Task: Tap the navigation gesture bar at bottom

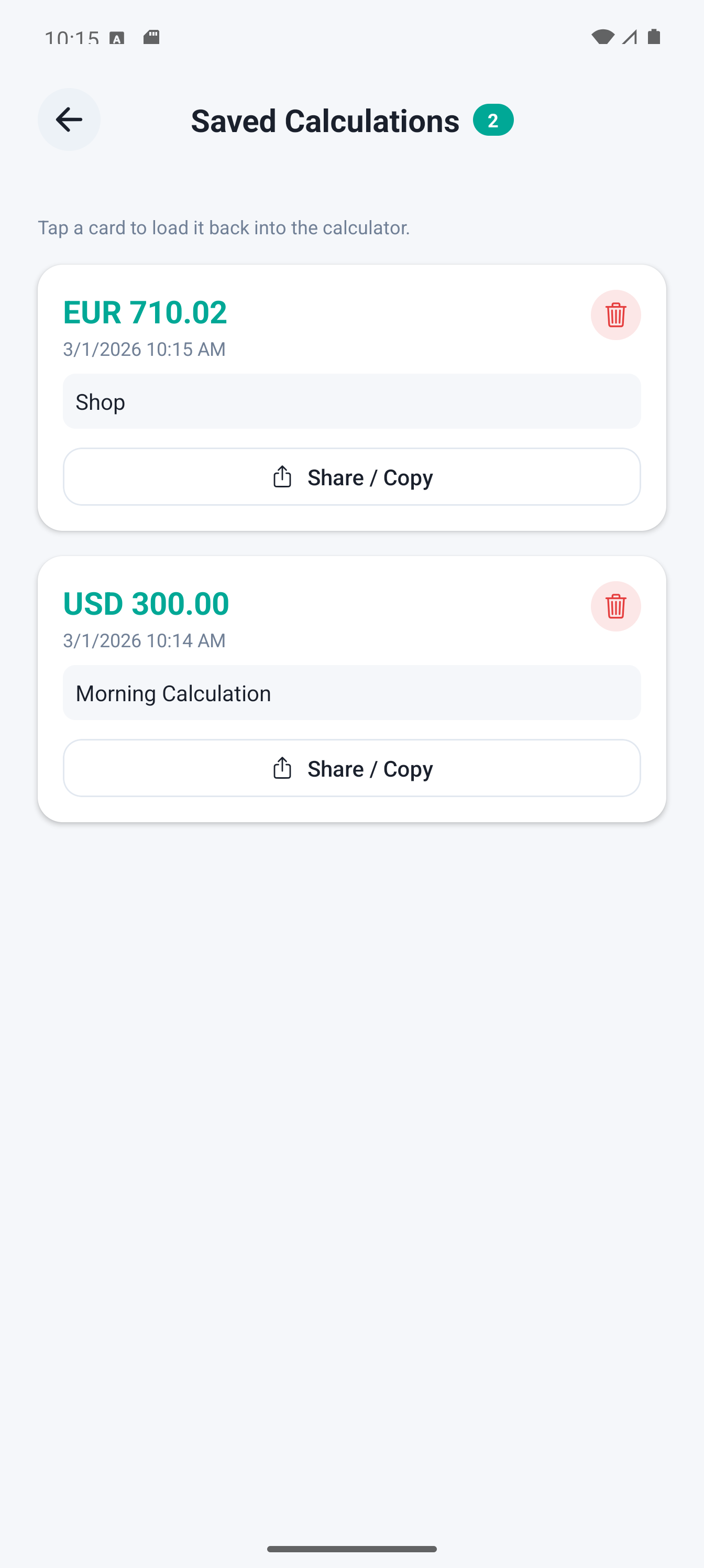Action: point(351,1550)
